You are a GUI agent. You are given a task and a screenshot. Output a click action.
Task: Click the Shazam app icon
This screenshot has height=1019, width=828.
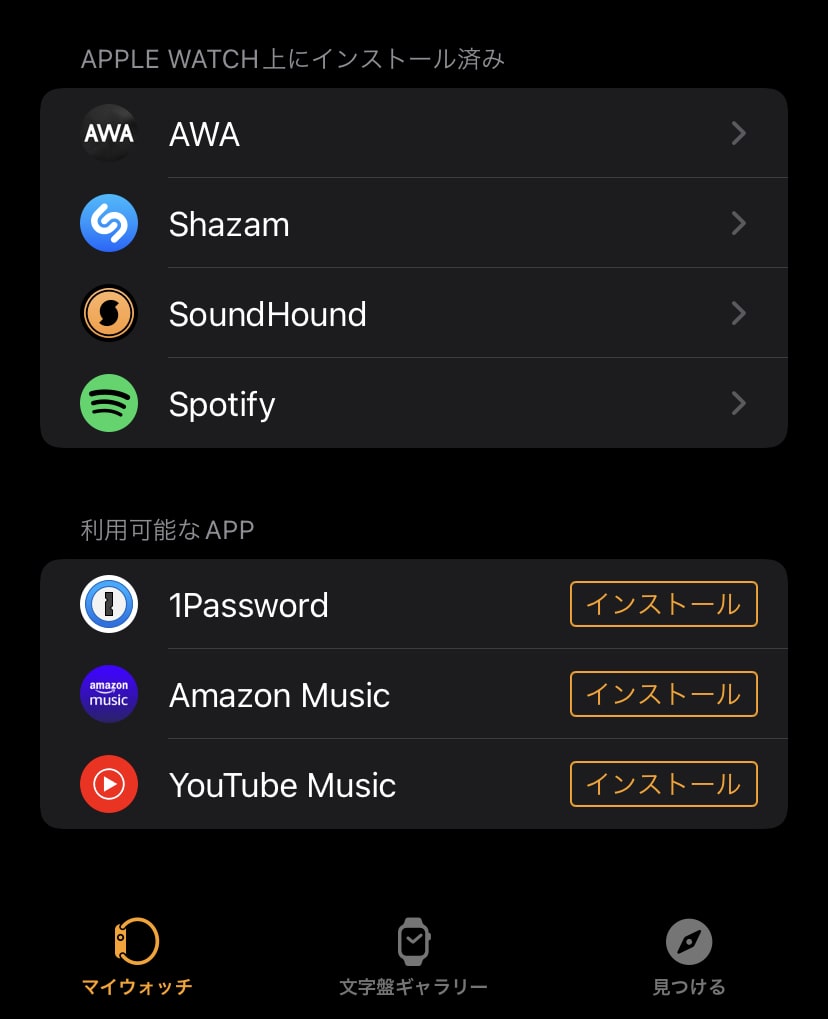point(108,223)
